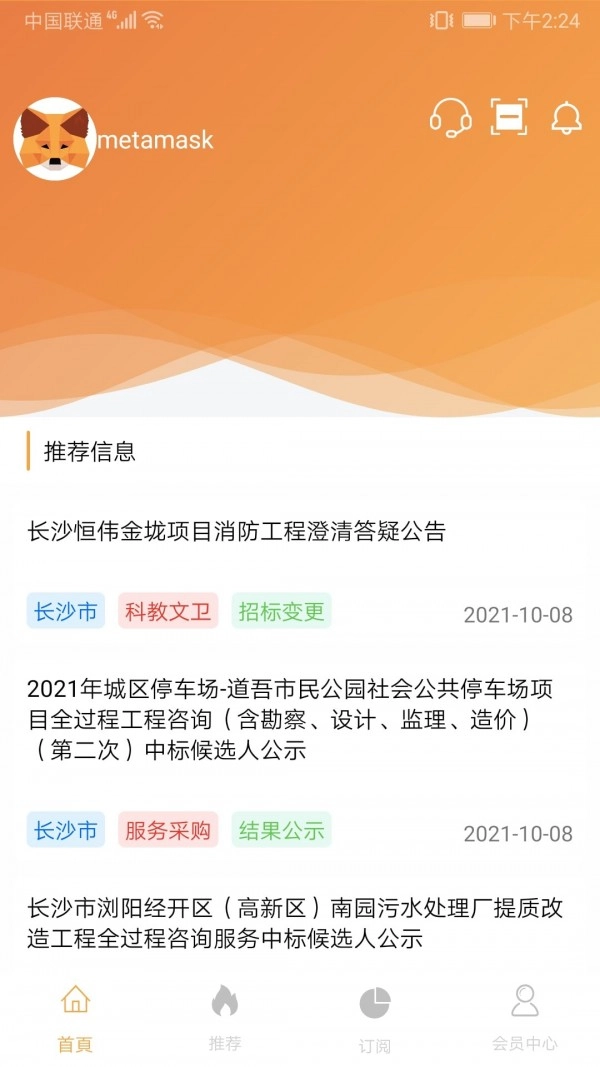Viewport: 600px width, 1067px height.
Task: Open the scan code icon
Action: (509, 118)
